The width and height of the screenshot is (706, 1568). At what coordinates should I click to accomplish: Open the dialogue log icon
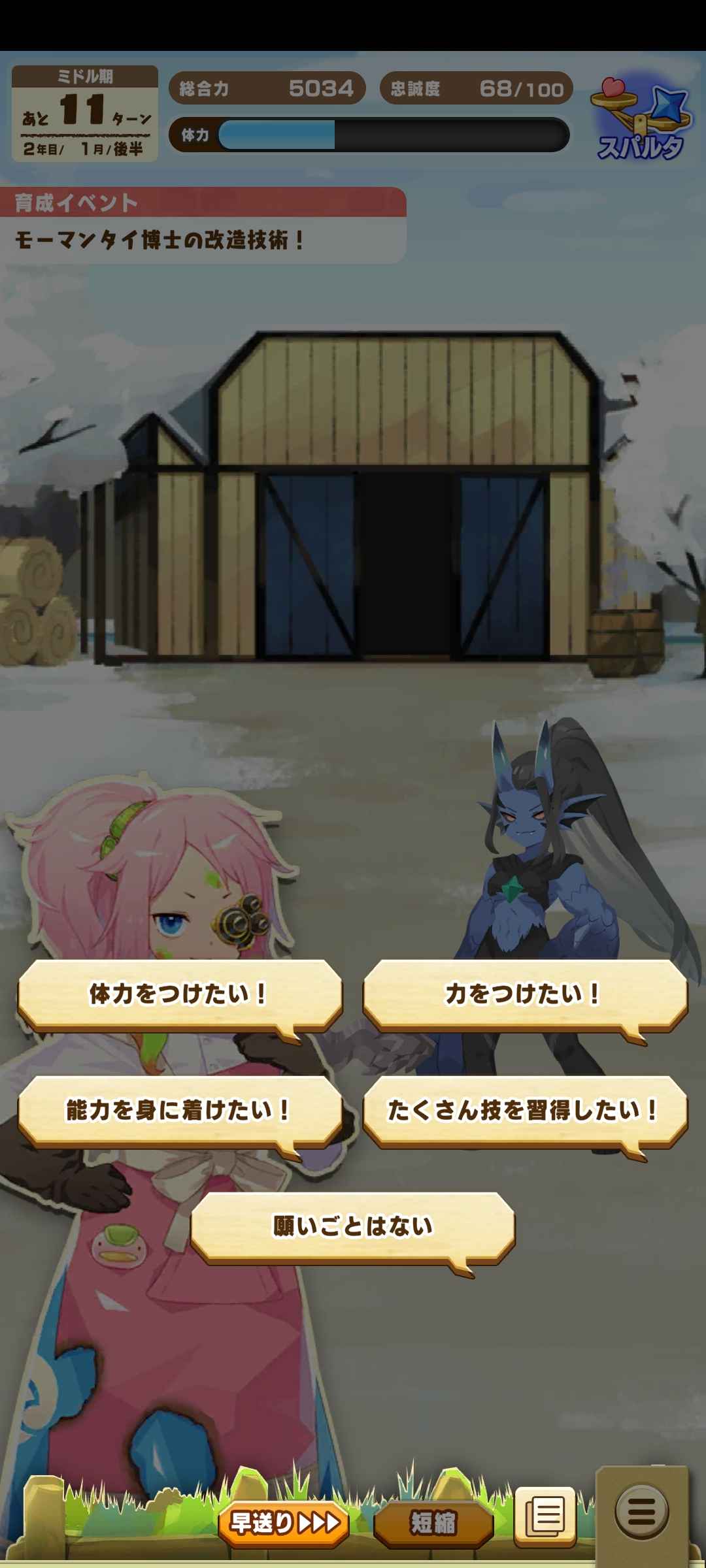point(545,1516)
